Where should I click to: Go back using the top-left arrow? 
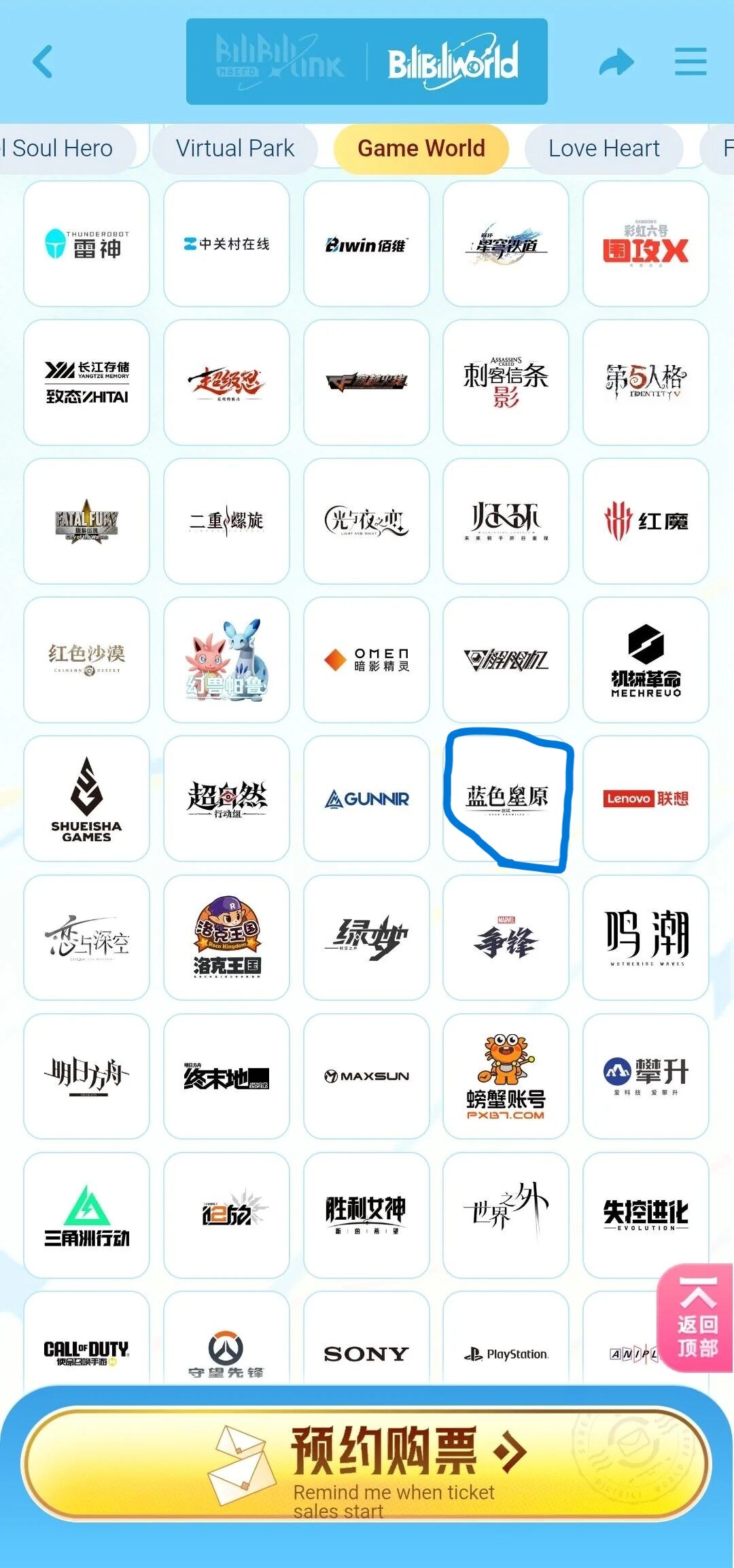click(43, 62)
